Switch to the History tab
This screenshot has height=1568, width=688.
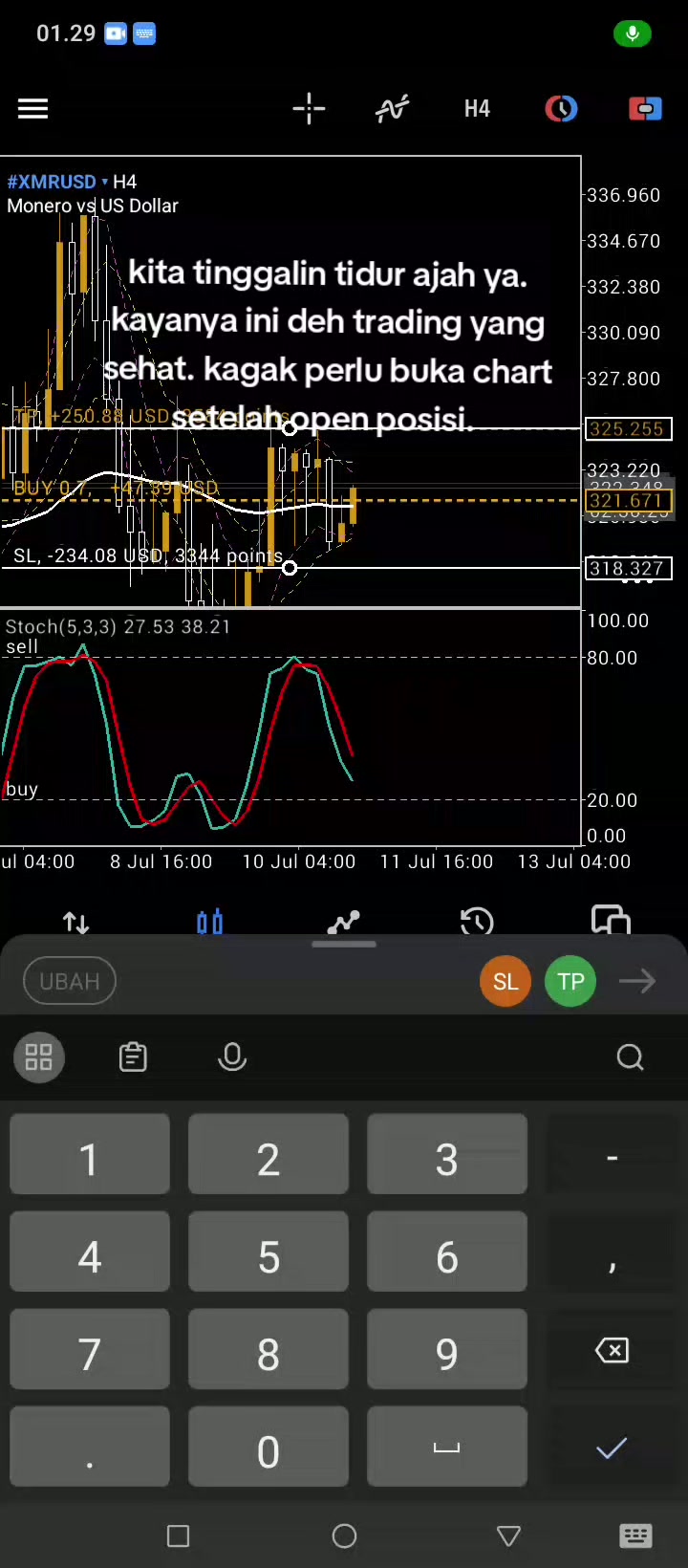[477, 922]
